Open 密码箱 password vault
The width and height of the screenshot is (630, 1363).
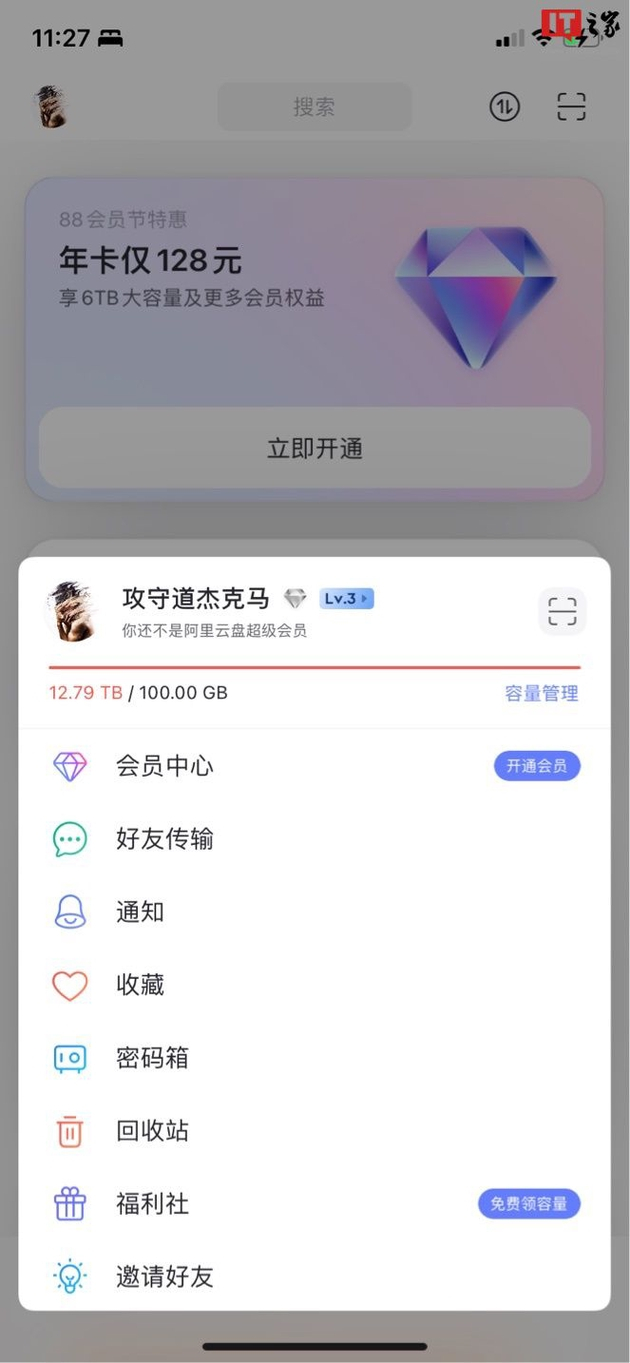(x=152, y=1058)
